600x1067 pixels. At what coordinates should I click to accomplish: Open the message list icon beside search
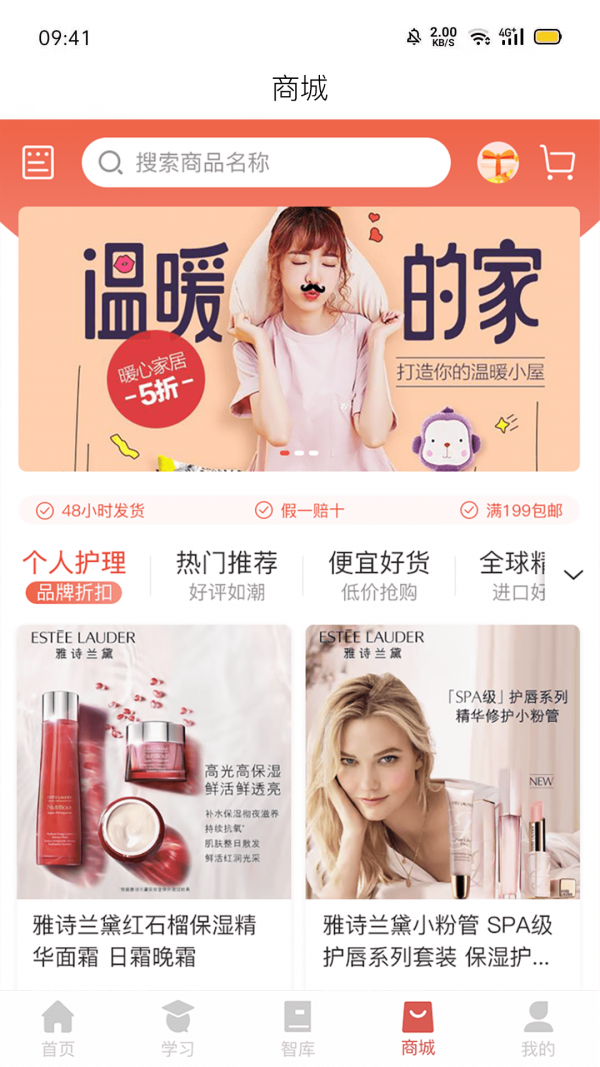(x=38, y=162)
